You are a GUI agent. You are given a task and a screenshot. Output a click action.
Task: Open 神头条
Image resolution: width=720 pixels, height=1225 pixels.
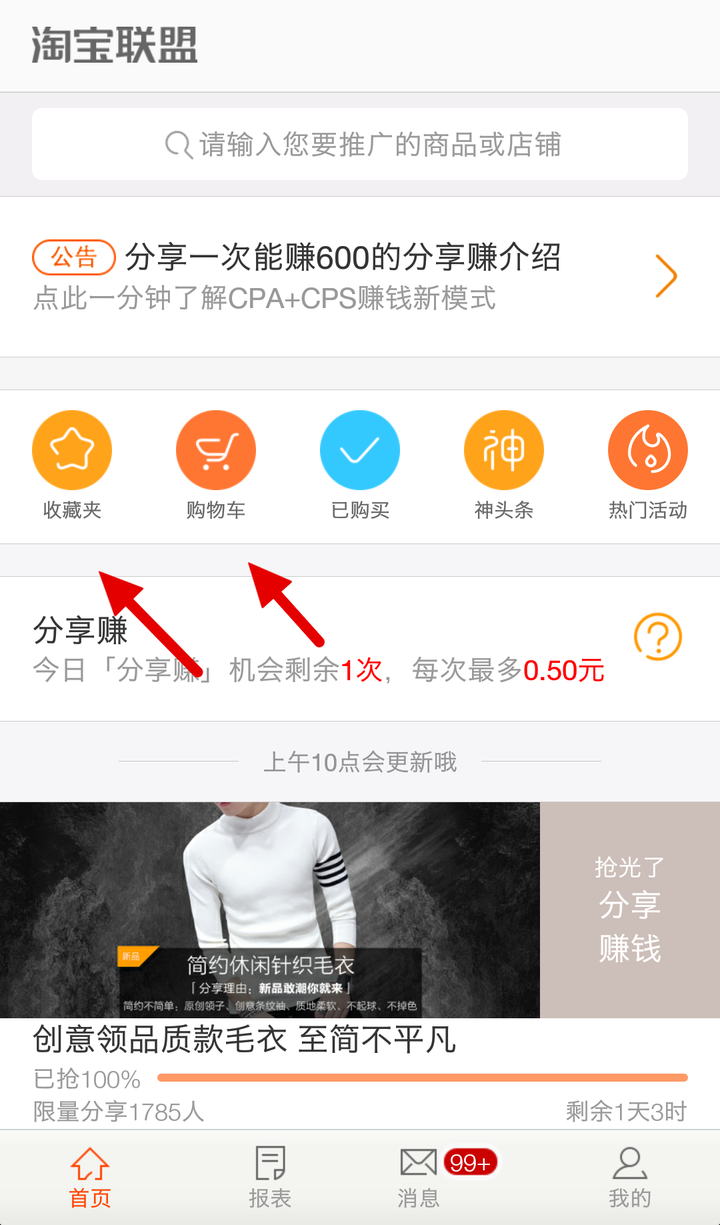504,465
